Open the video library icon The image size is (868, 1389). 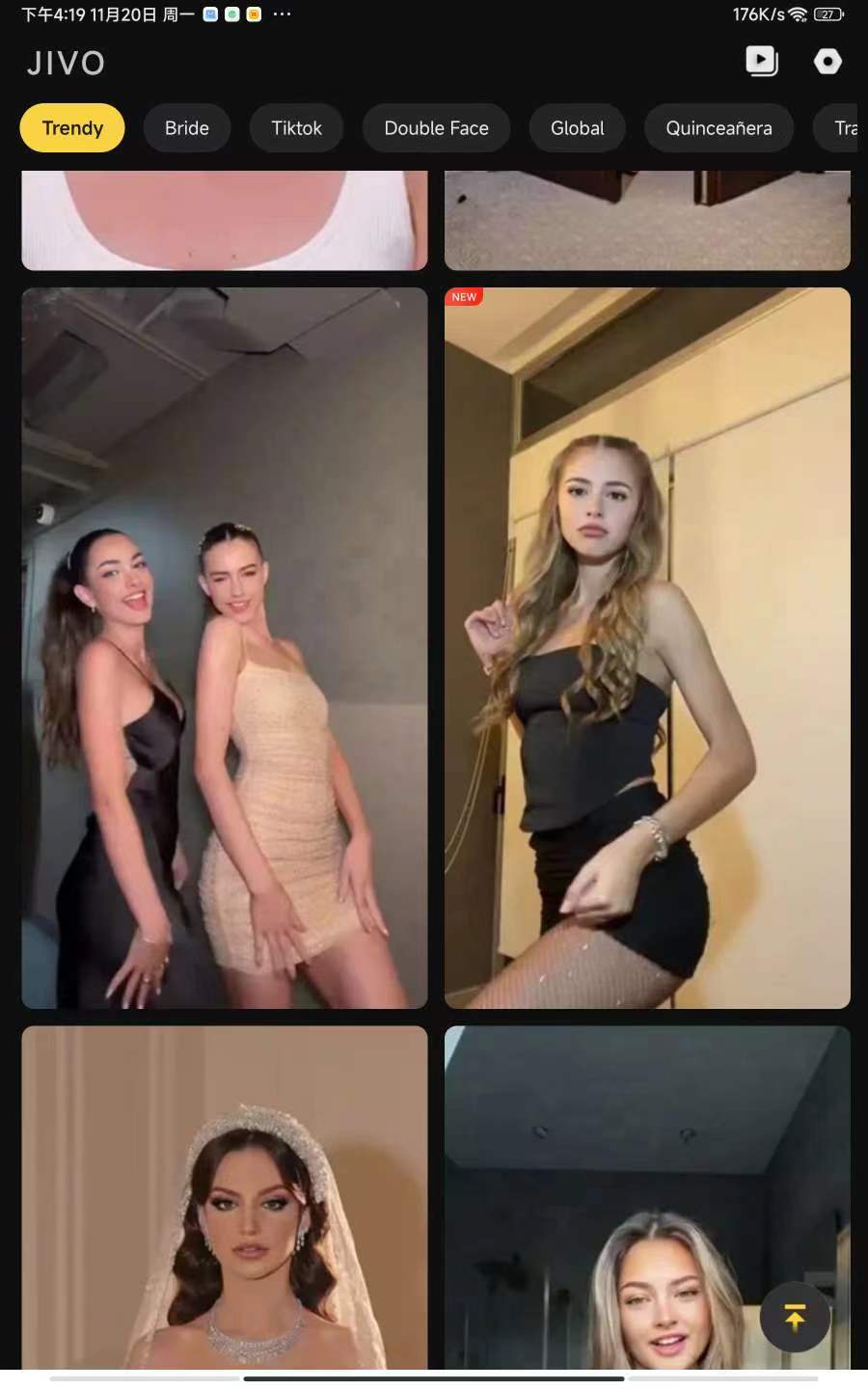pyautogui.click(x=761, y=62)
